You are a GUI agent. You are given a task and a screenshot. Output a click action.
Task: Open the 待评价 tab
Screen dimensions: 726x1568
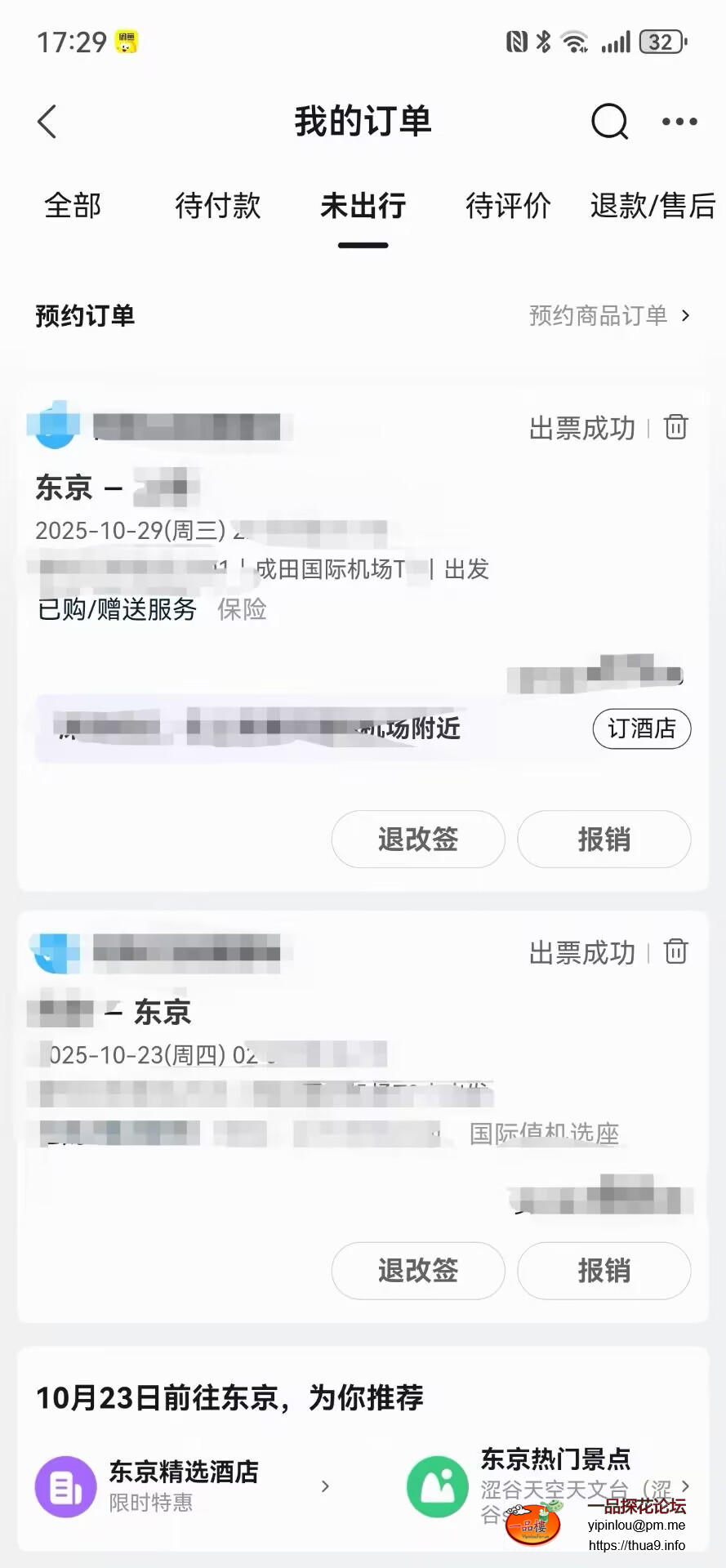click(507, 207)
